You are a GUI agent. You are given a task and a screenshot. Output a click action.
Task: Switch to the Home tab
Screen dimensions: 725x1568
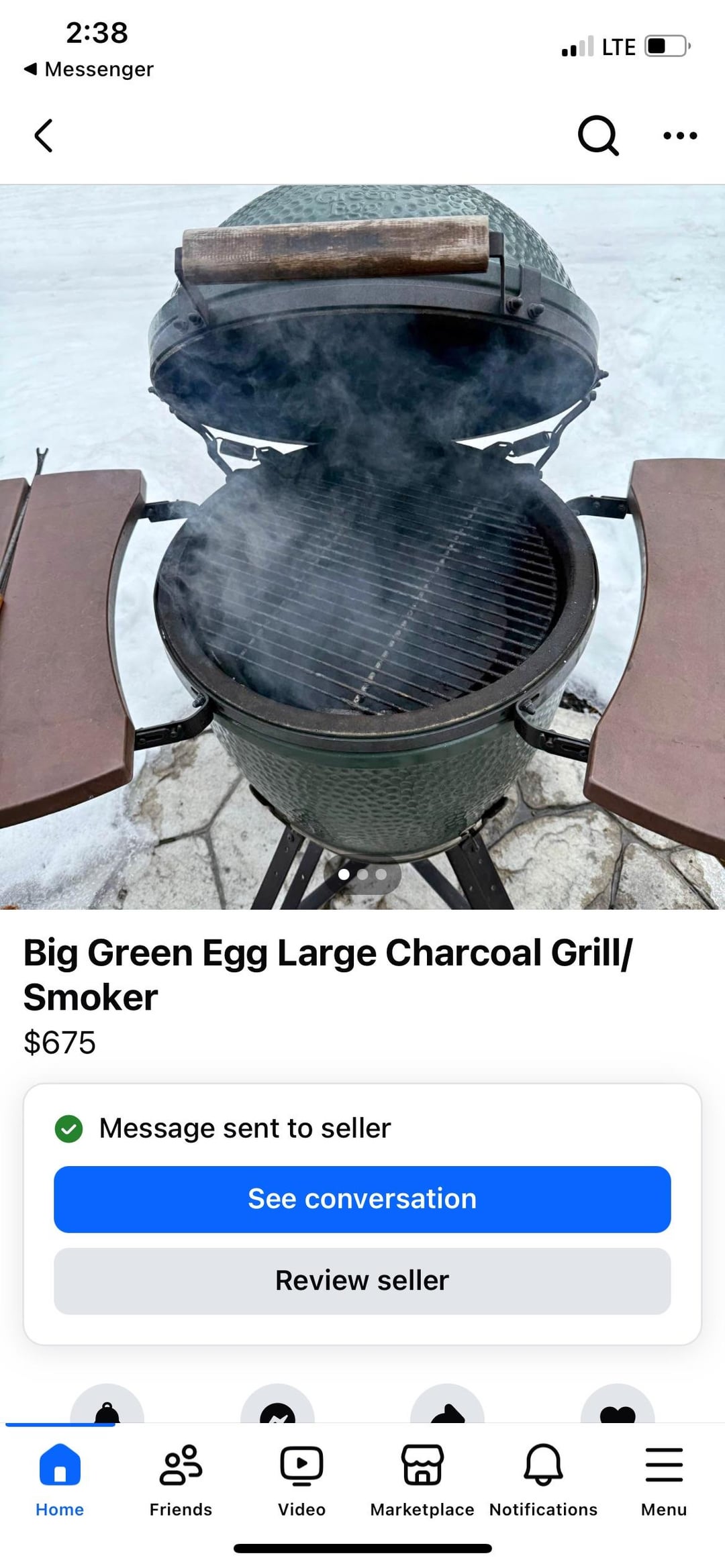60,1477
